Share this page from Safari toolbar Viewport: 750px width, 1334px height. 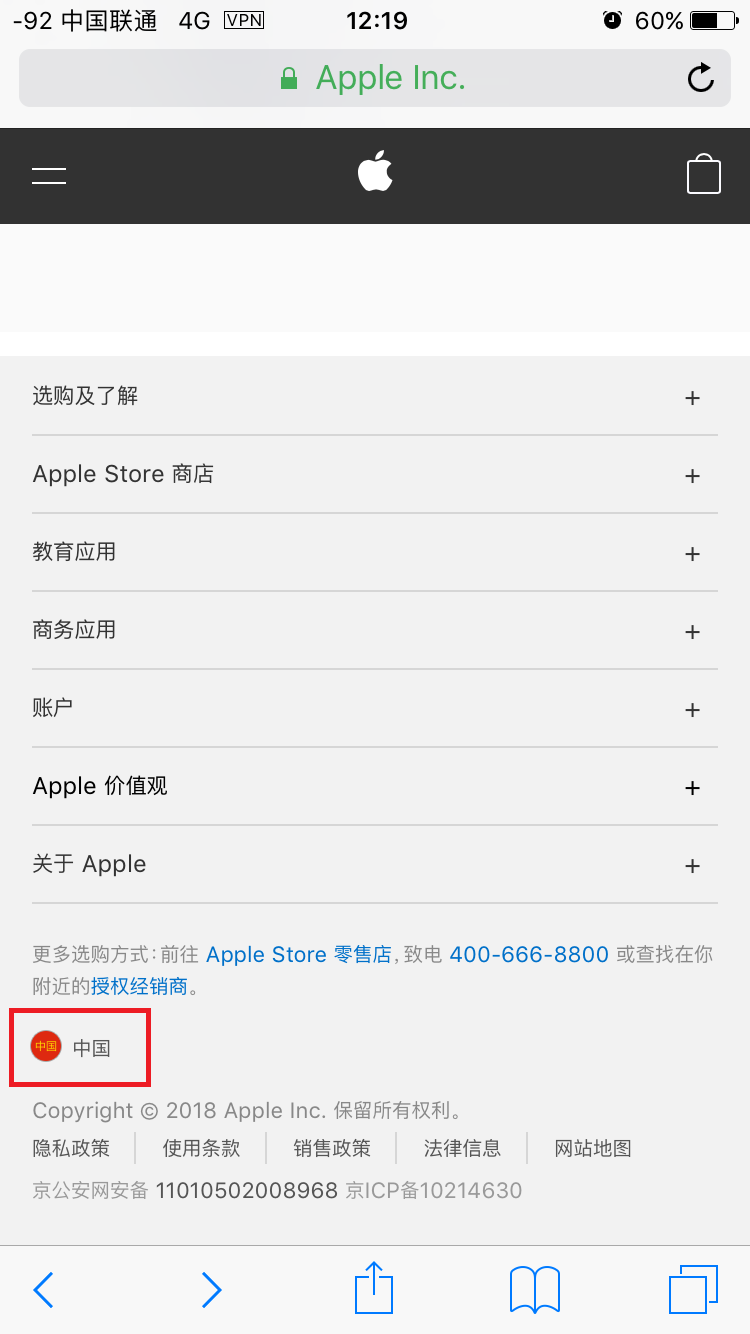coord(374,1288)
